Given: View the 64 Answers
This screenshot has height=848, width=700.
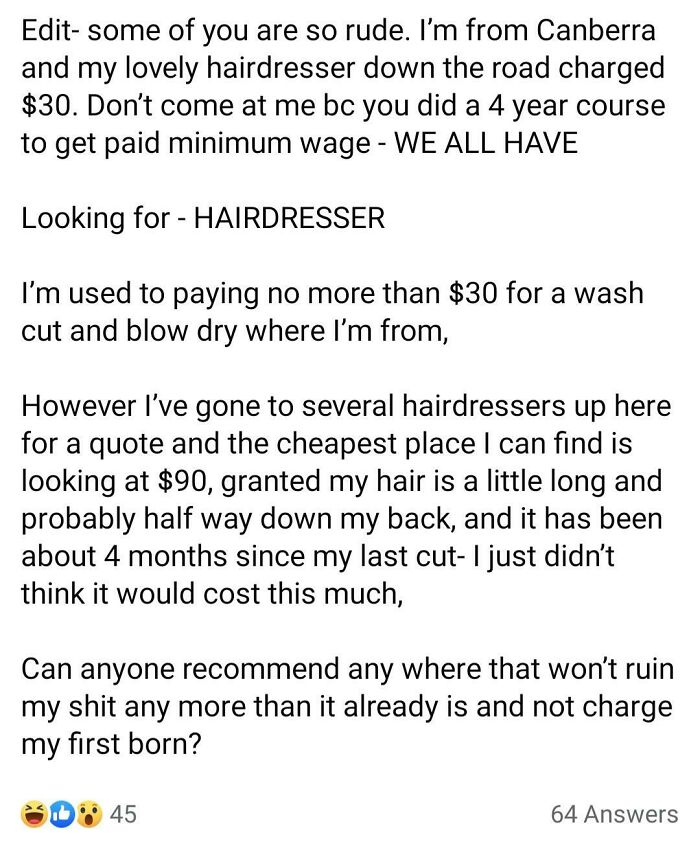Looking at the screenshot, I should [614, 814].
